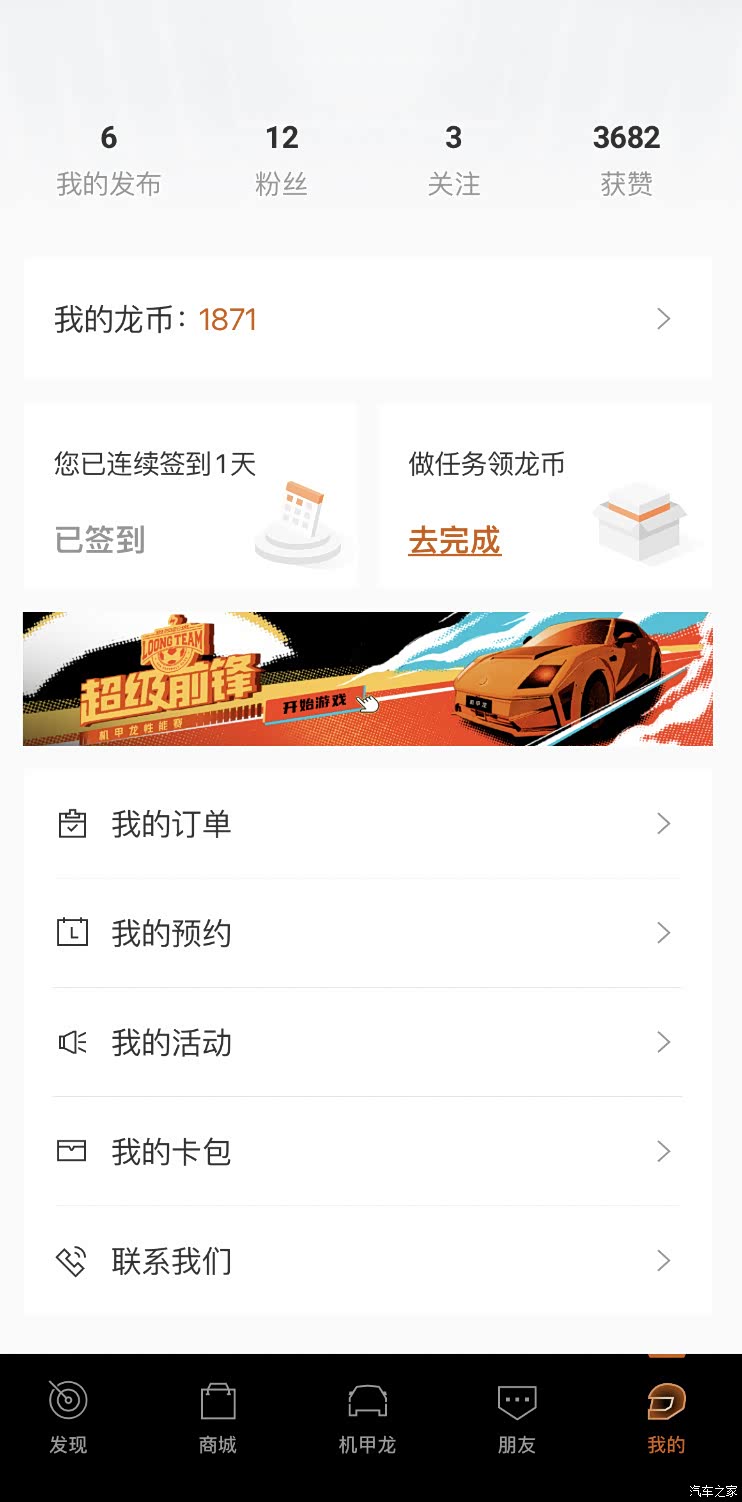Open the 关注 following list
This screenshot has height=1502, width=742.
point(454,160)
